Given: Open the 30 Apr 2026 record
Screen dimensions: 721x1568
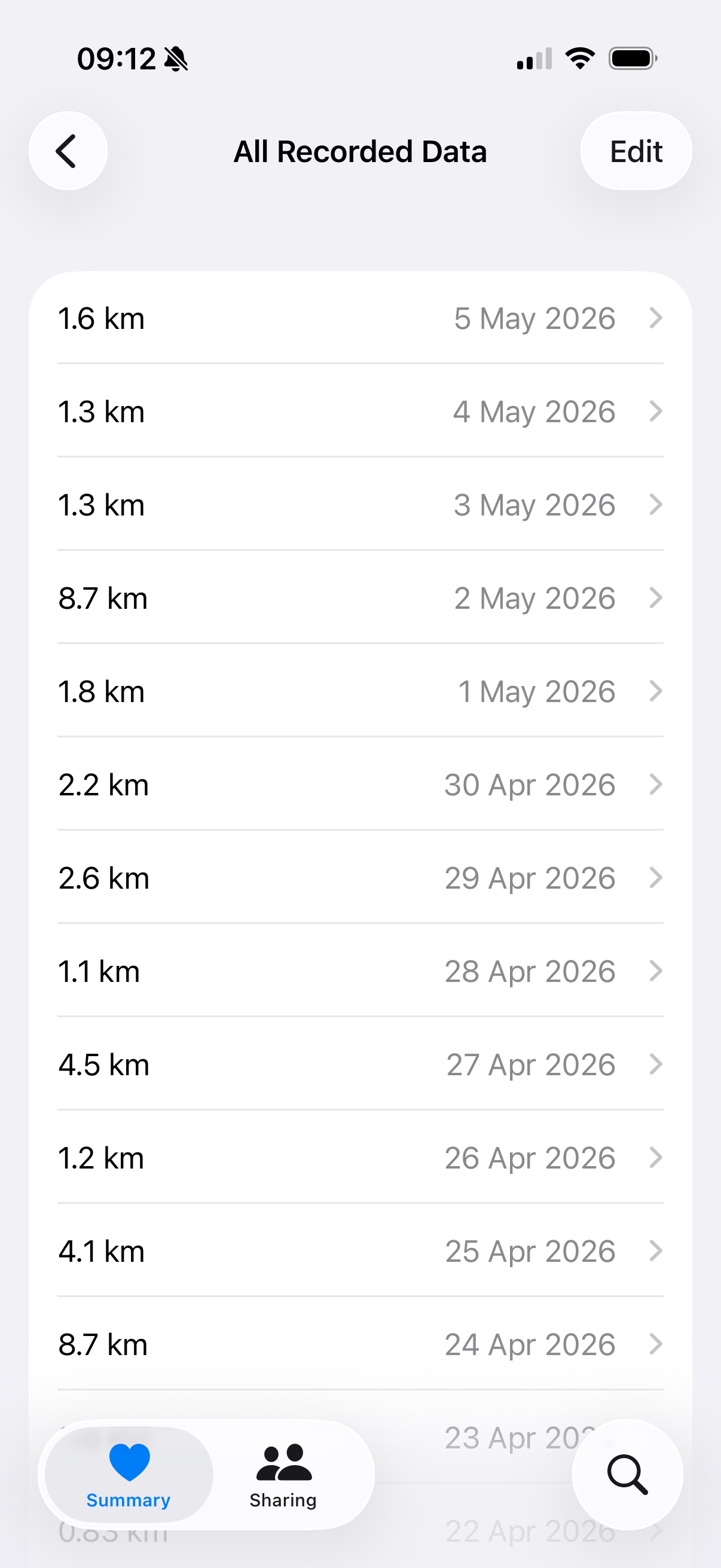Looking at the screenshot, I should pyautogui.click(x=360, y=784).
